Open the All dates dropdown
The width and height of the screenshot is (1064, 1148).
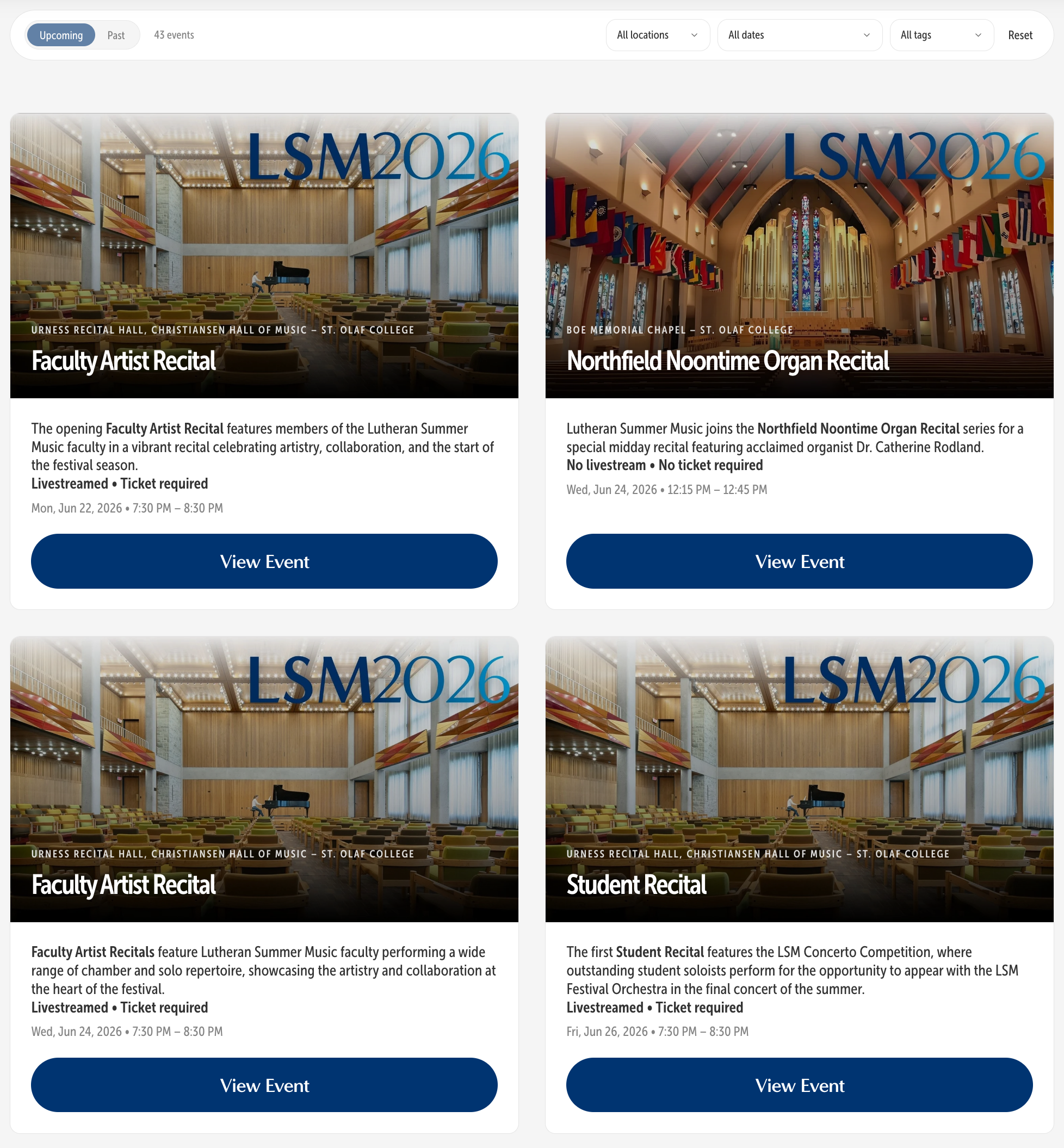click(x=799, y=35)
